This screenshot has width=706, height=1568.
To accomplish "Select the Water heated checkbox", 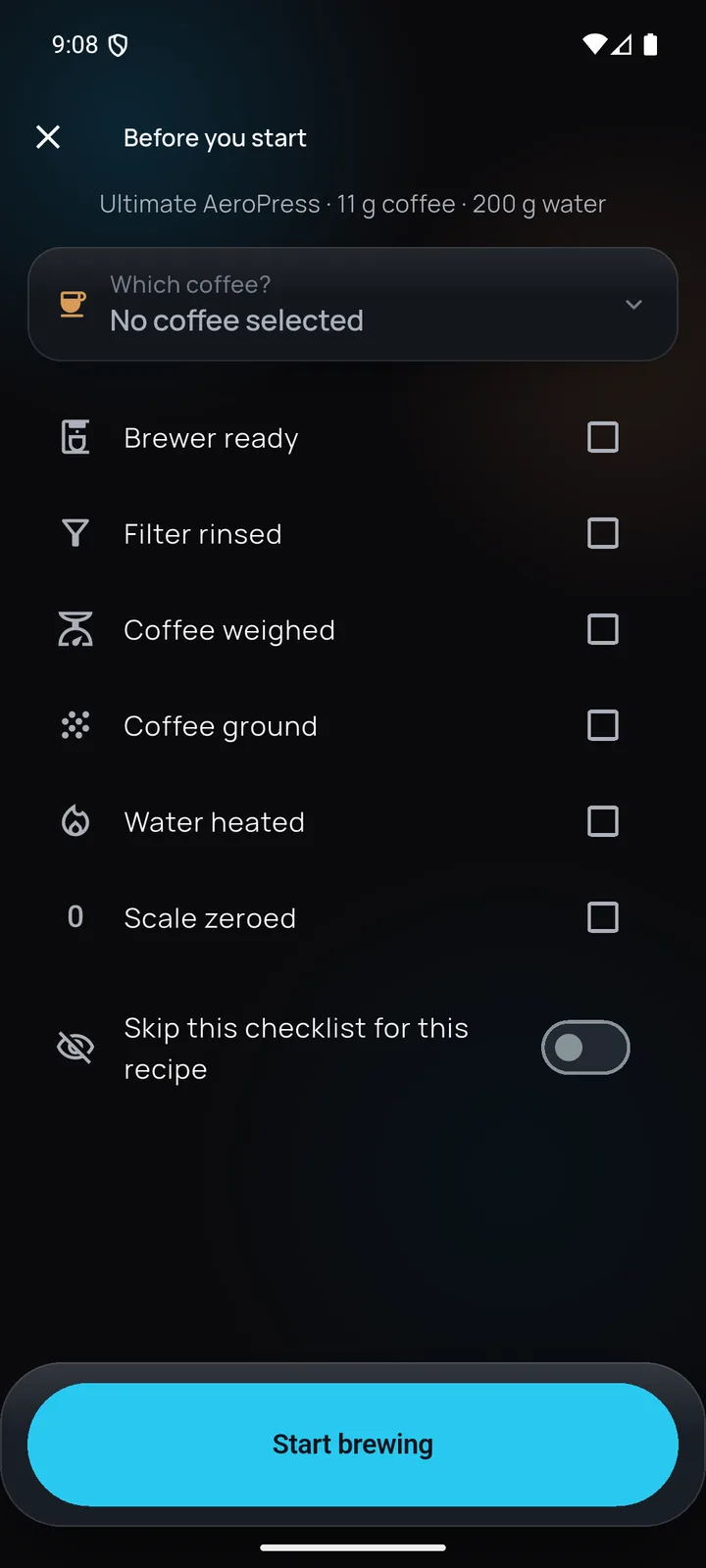I will tap(603, 821).
